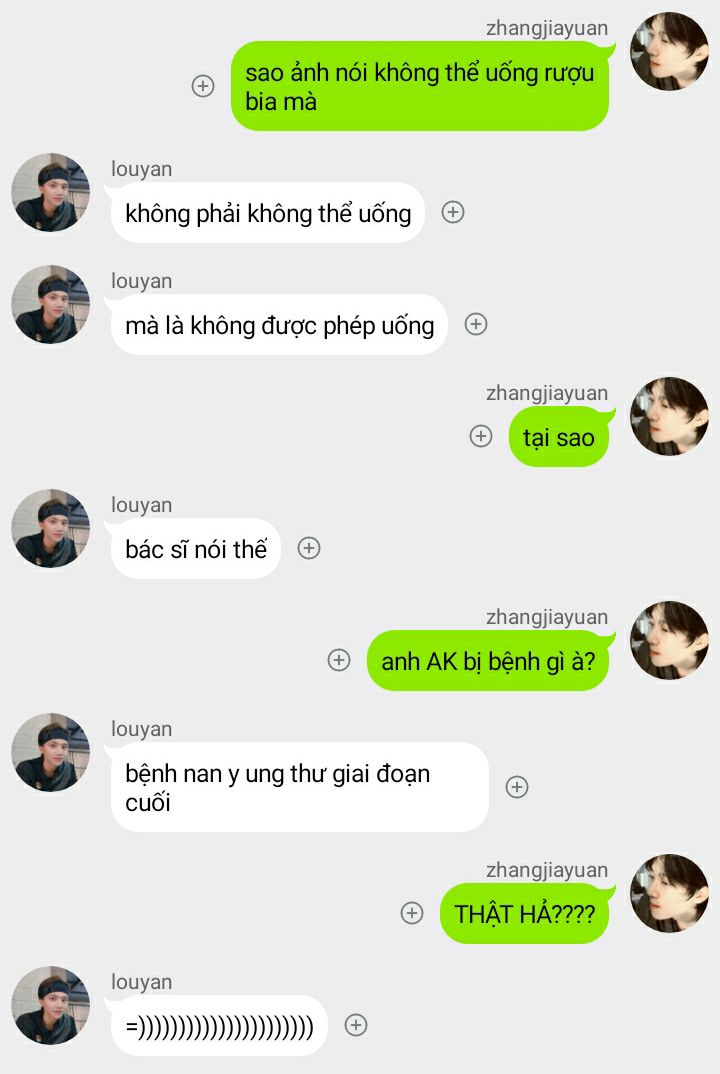Tap plus icon beside "mà là không được phép uống"
The width and height of the screenshot is (720, 1074).
coord(476,324)
